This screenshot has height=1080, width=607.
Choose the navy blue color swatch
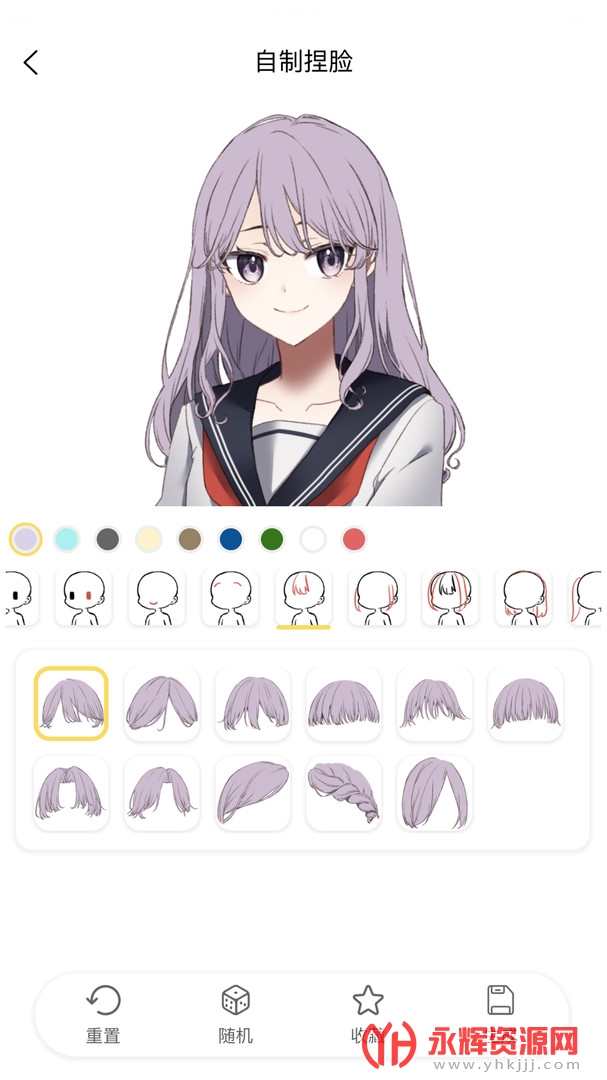click(231, 540)
